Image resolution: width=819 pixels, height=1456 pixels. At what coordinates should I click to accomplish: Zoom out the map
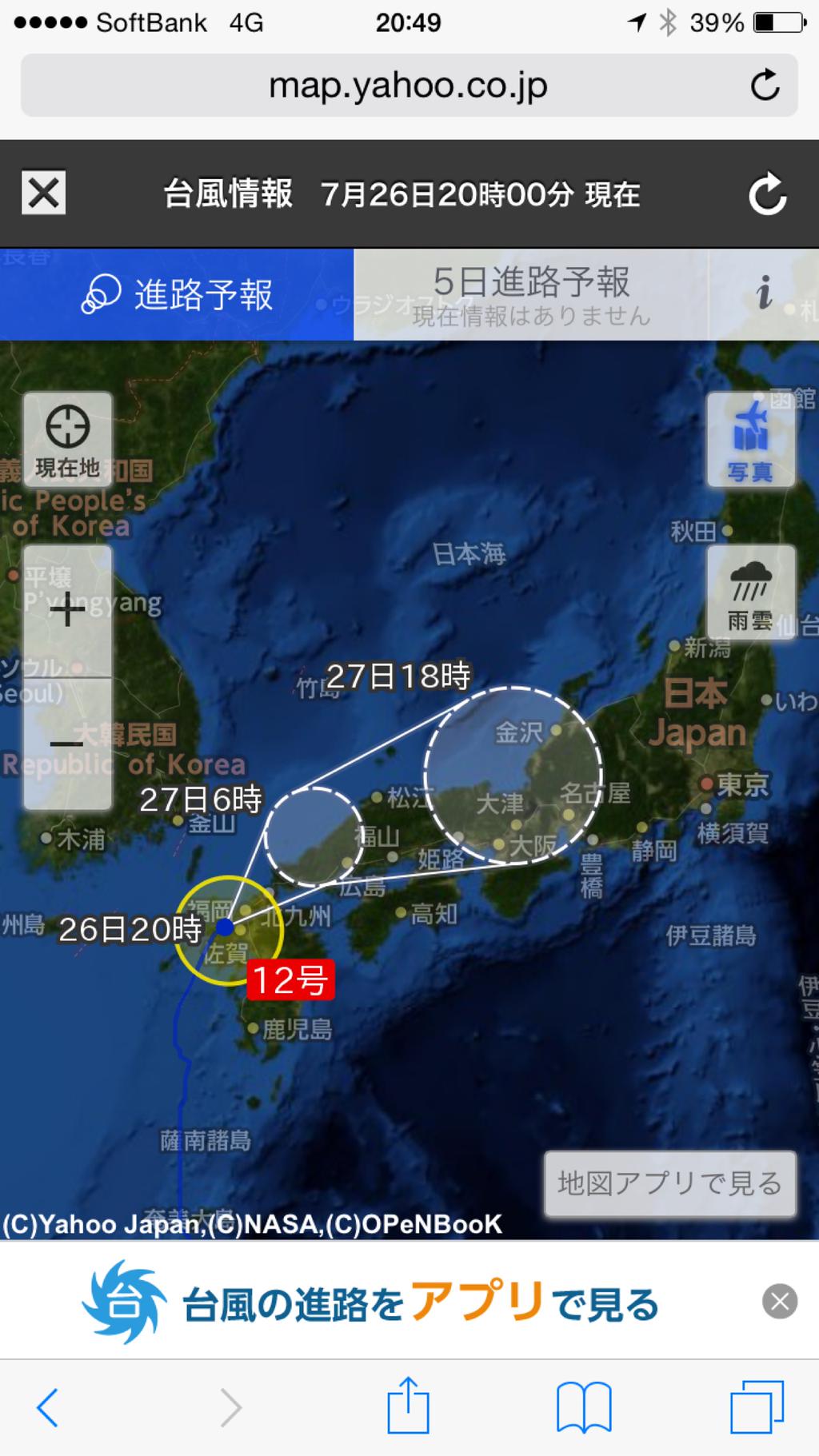(x=68, y=744)
